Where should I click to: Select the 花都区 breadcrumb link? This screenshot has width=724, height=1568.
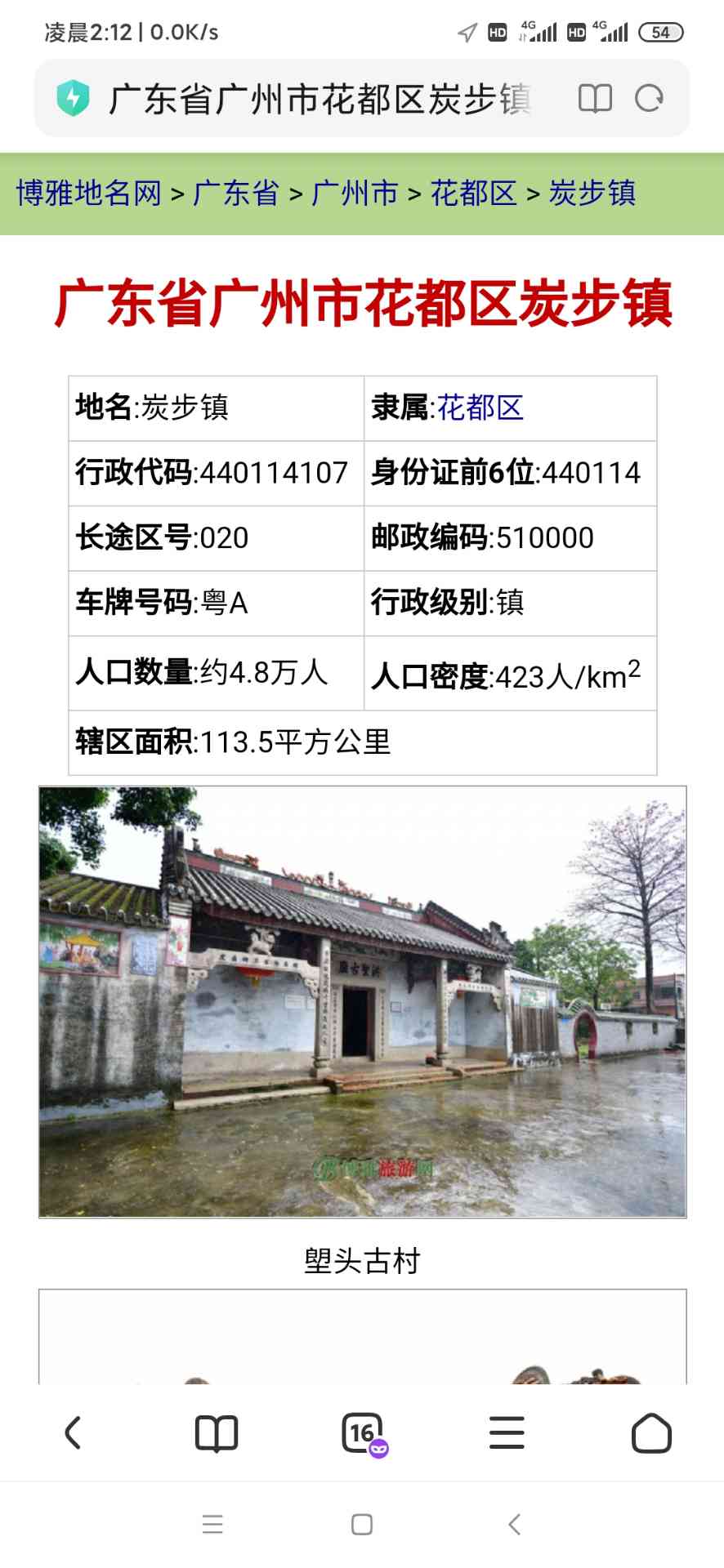473,194
